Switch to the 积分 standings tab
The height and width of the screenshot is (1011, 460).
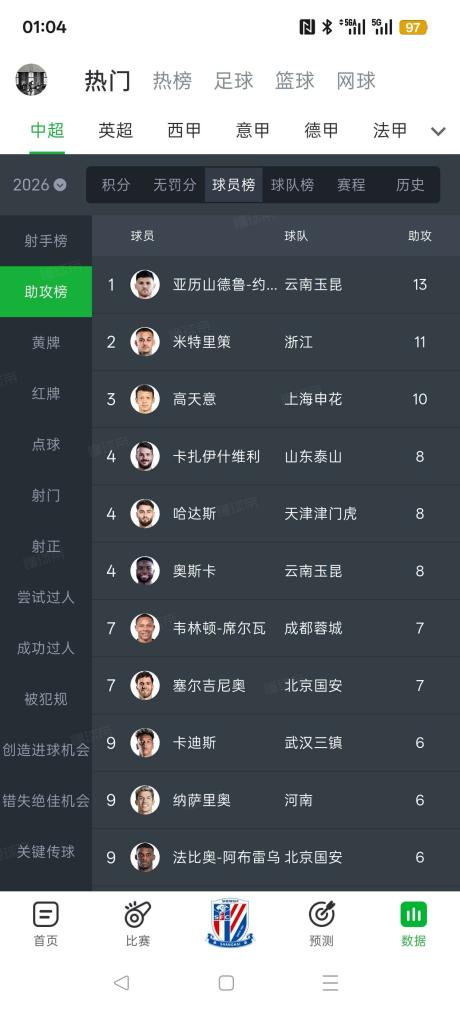click(x=116, y=185)
